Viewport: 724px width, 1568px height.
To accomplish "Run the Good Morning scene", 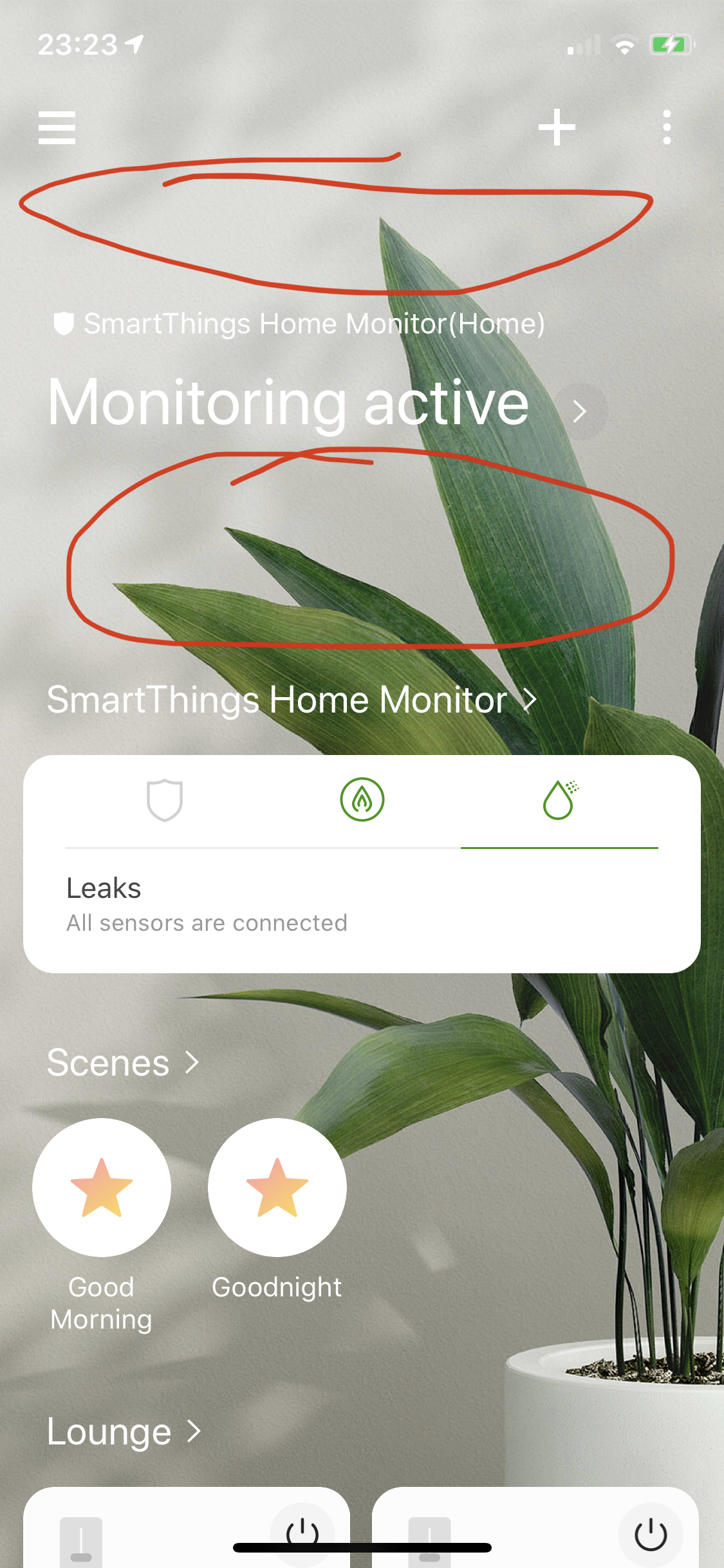I will coord(102,1188).
